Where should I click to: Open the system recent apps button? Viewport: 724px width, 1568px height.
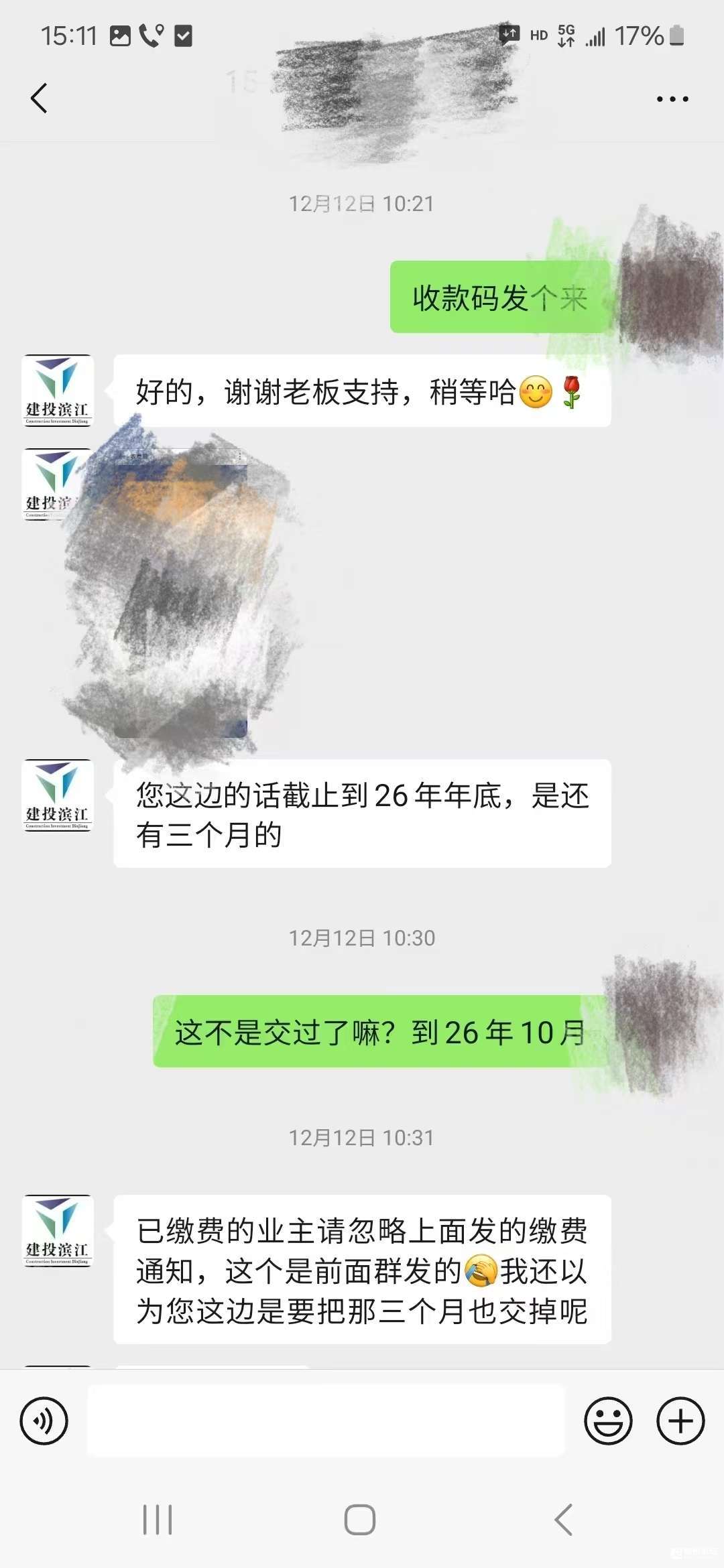pyautogui.click(x=158, y=1520)
